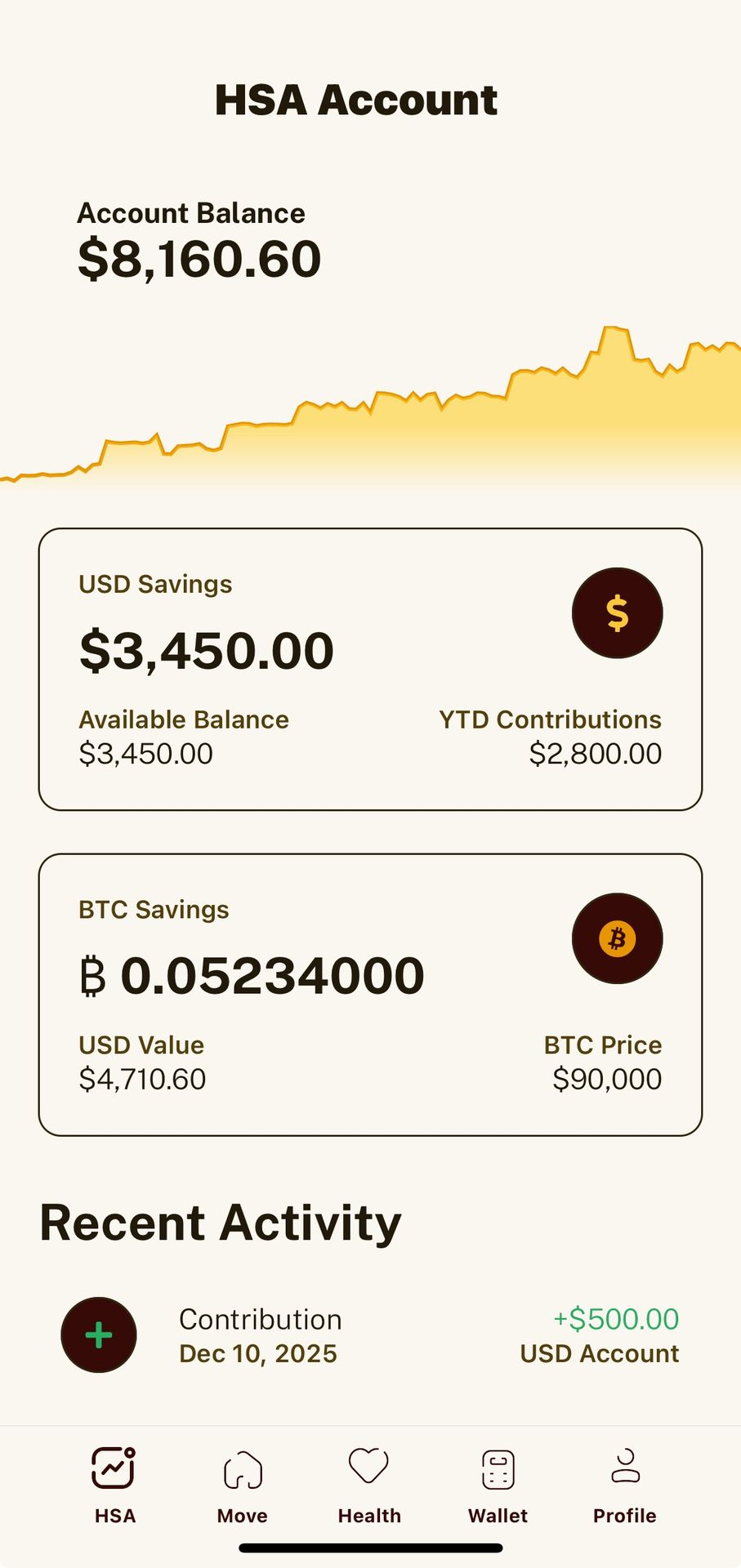Open the Move tab

(x=243, y=1485)
